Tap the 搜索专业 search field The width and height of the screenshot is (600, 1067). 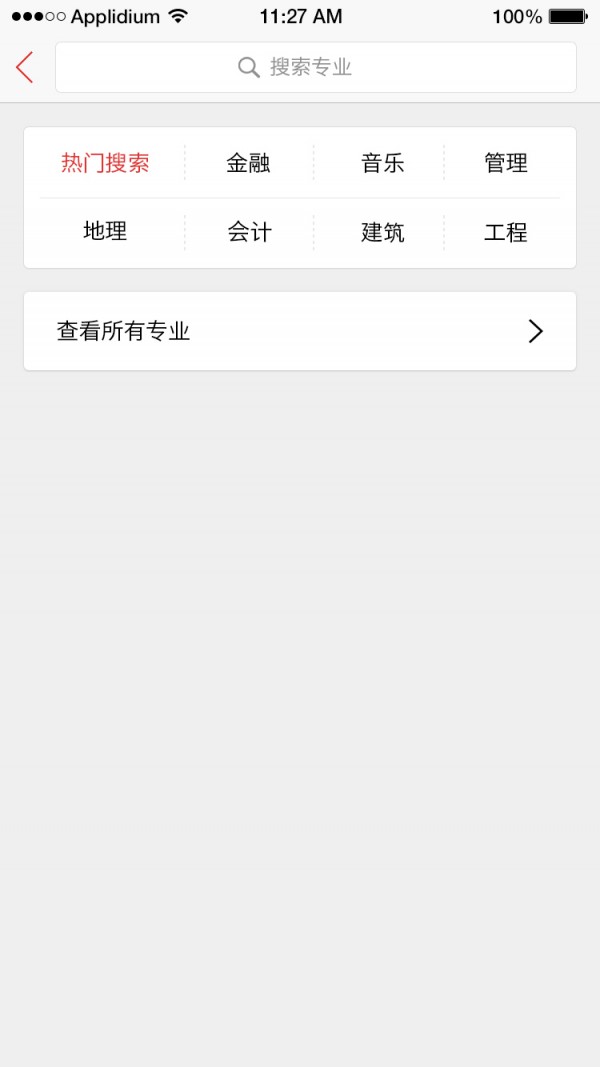pos(315,67)
